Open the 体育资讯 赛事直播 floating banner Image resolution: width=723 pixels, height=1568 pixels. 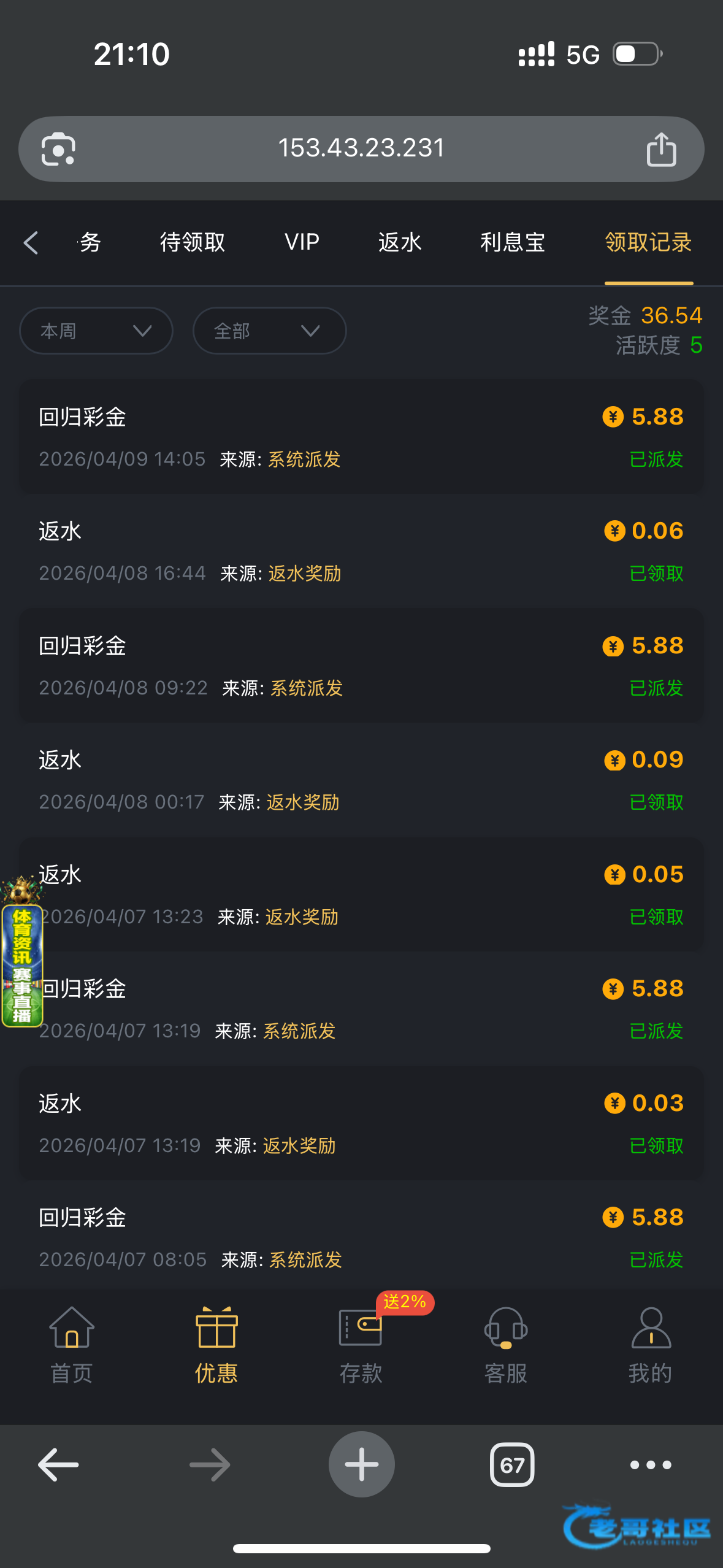tap(22, 952)
